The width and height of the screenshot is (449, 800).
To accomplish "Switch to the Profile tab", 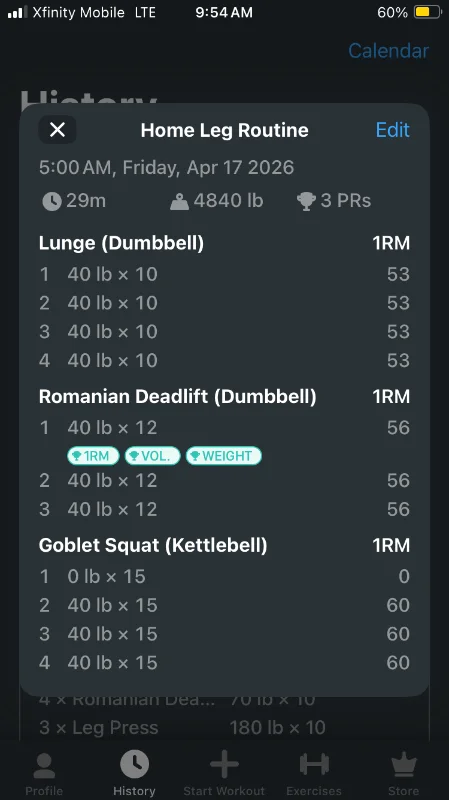I will point(44,775).
